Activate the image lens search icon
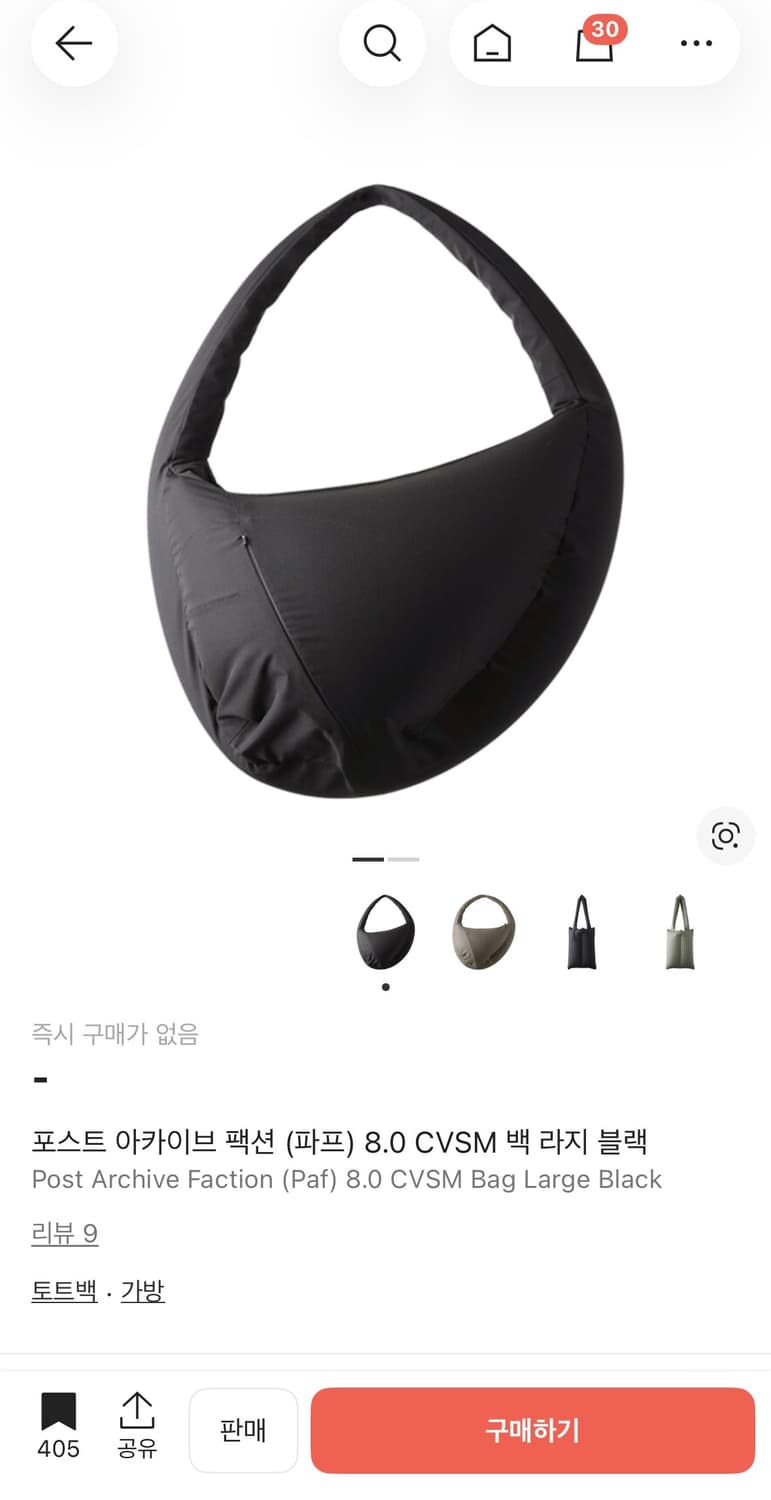 coord(725,837)
